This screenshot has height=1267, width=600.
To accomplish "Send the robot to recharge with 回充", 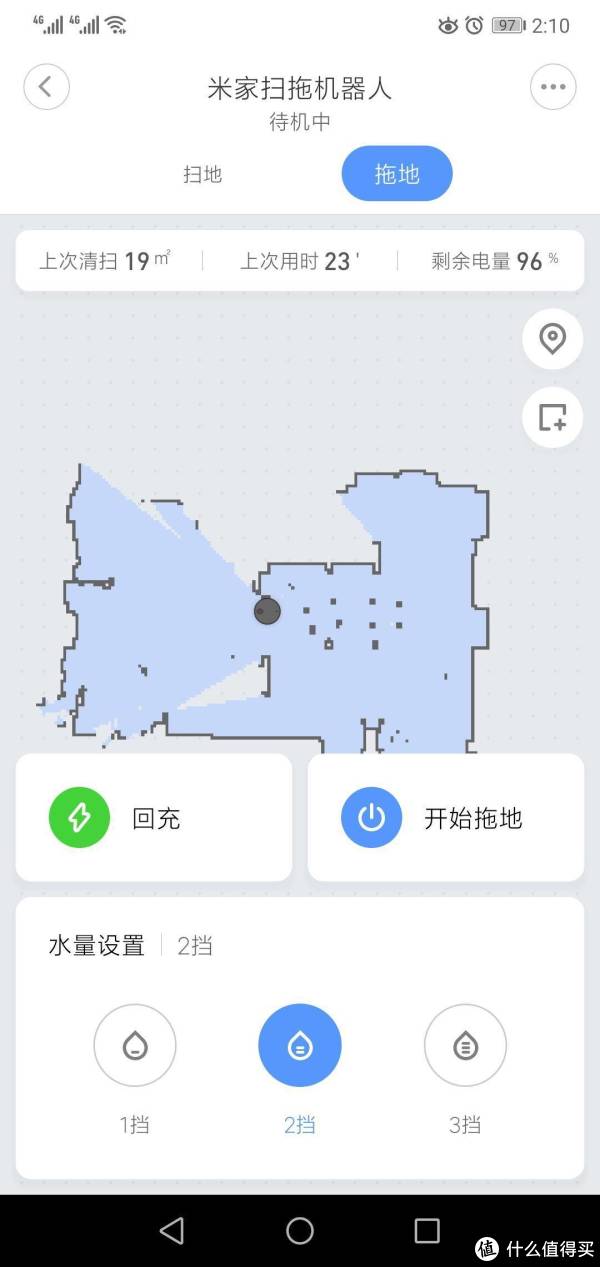I will tap(154, 818).
